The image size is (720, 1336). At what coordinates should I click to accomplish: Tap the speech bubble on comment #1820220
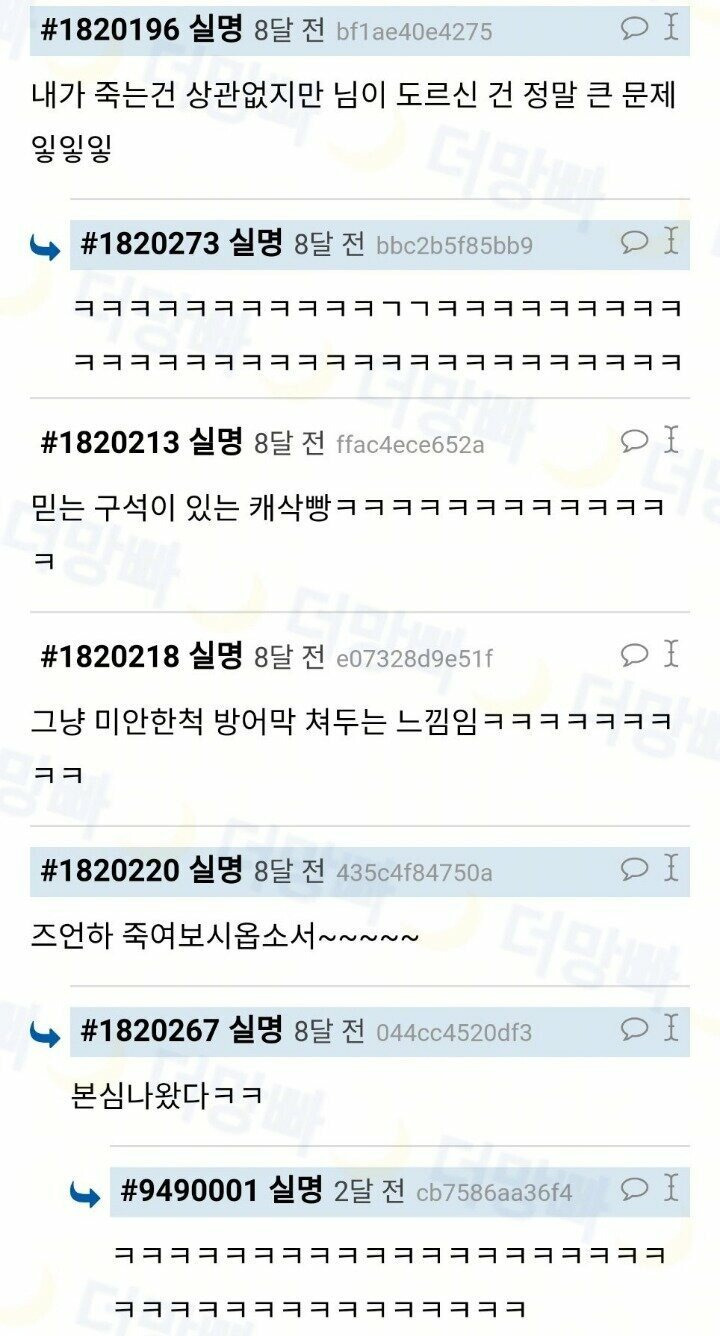coord(634,868)
